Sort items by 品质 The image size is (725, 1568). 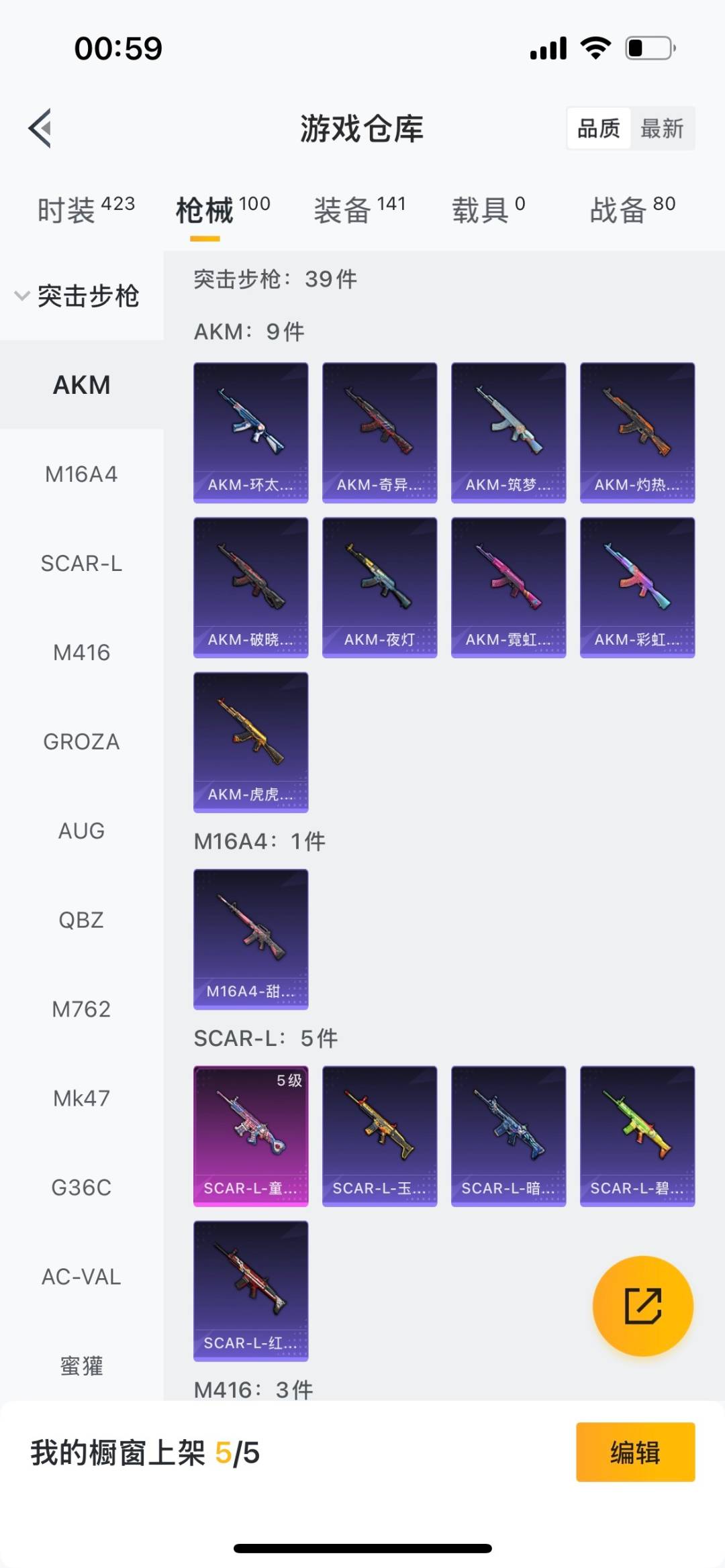[598, 128]
